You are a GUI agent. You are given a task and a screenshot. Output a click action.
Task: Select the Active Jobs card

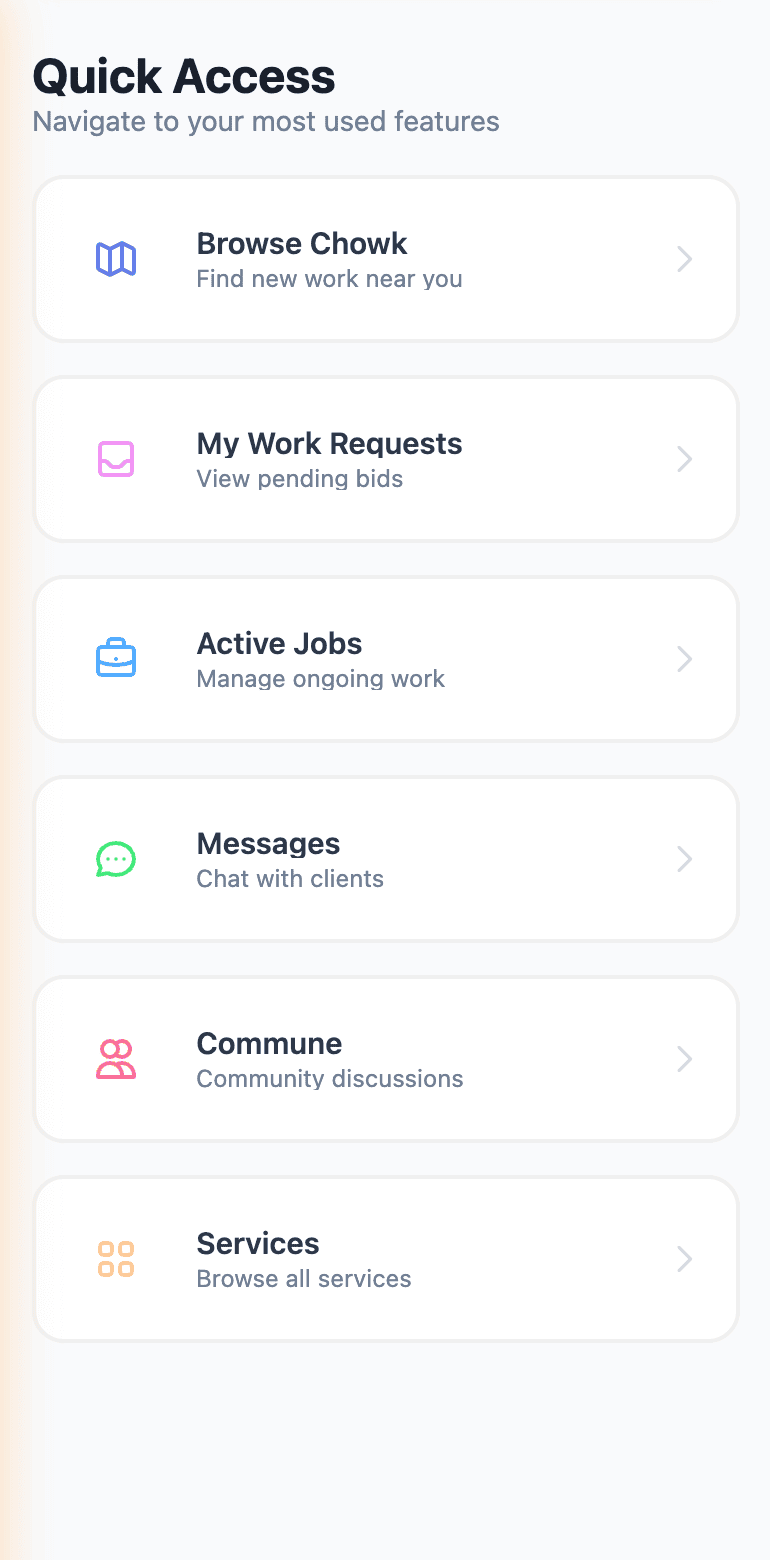[385, 658]
